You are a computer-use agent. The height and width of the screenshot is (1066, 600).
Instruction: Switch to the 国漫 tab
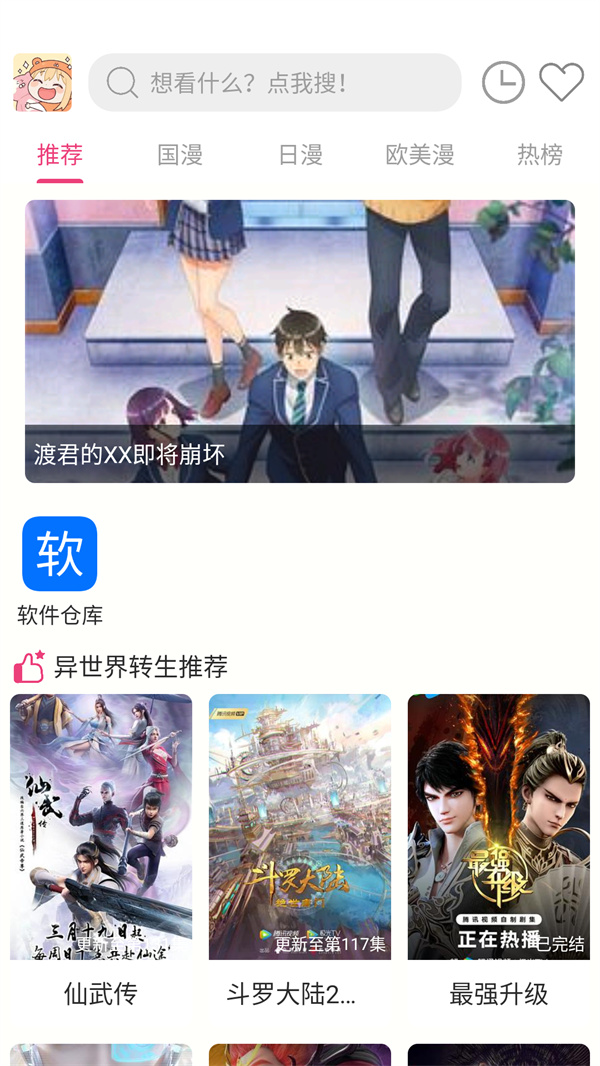180,155
